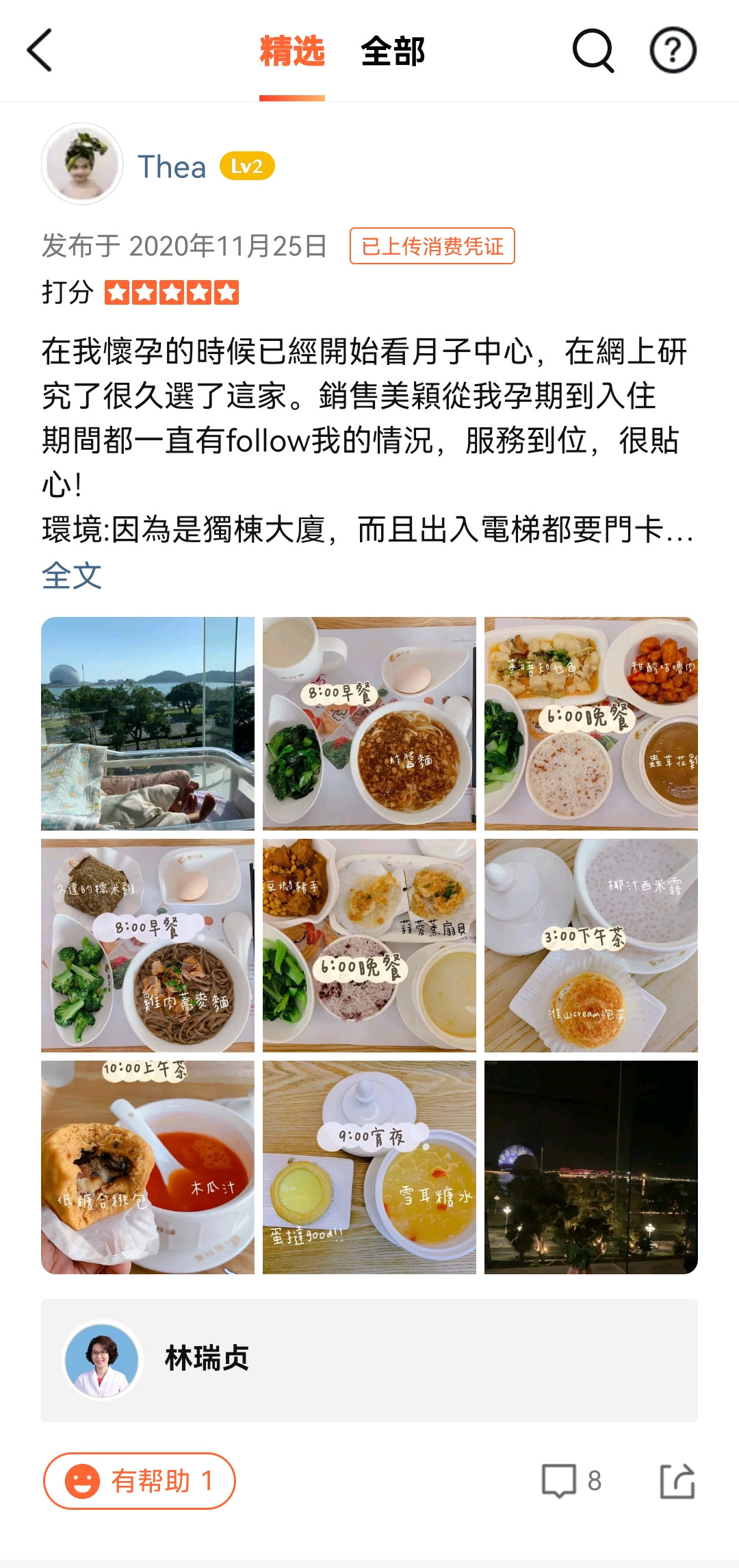View the 10:00上午茶 木瓜汁 photo
This screenshot has width=739, height=1568.
(148, 1167)
